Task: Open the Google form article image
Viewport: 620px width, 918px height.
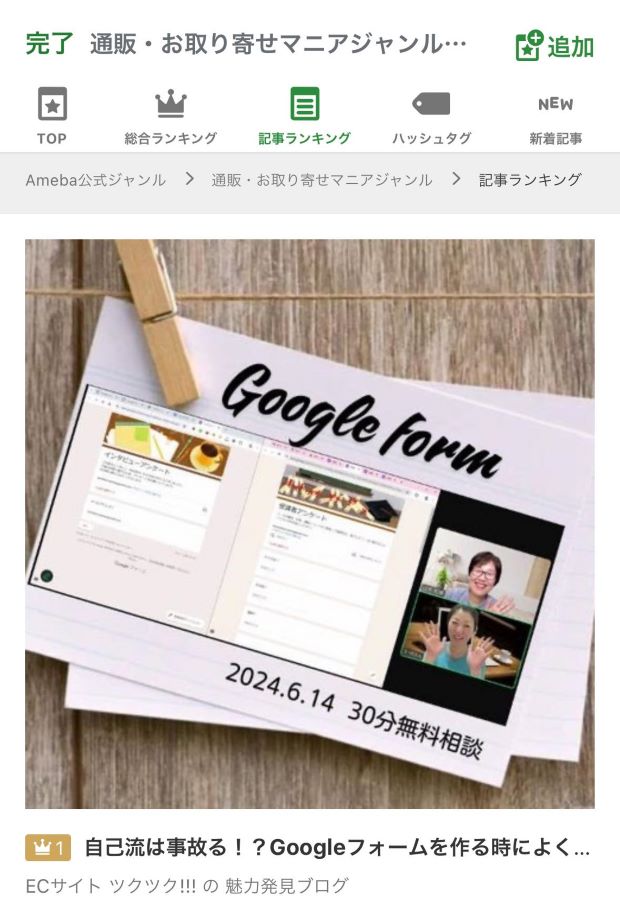Action: pyautogui.click(x=310, y=523)
